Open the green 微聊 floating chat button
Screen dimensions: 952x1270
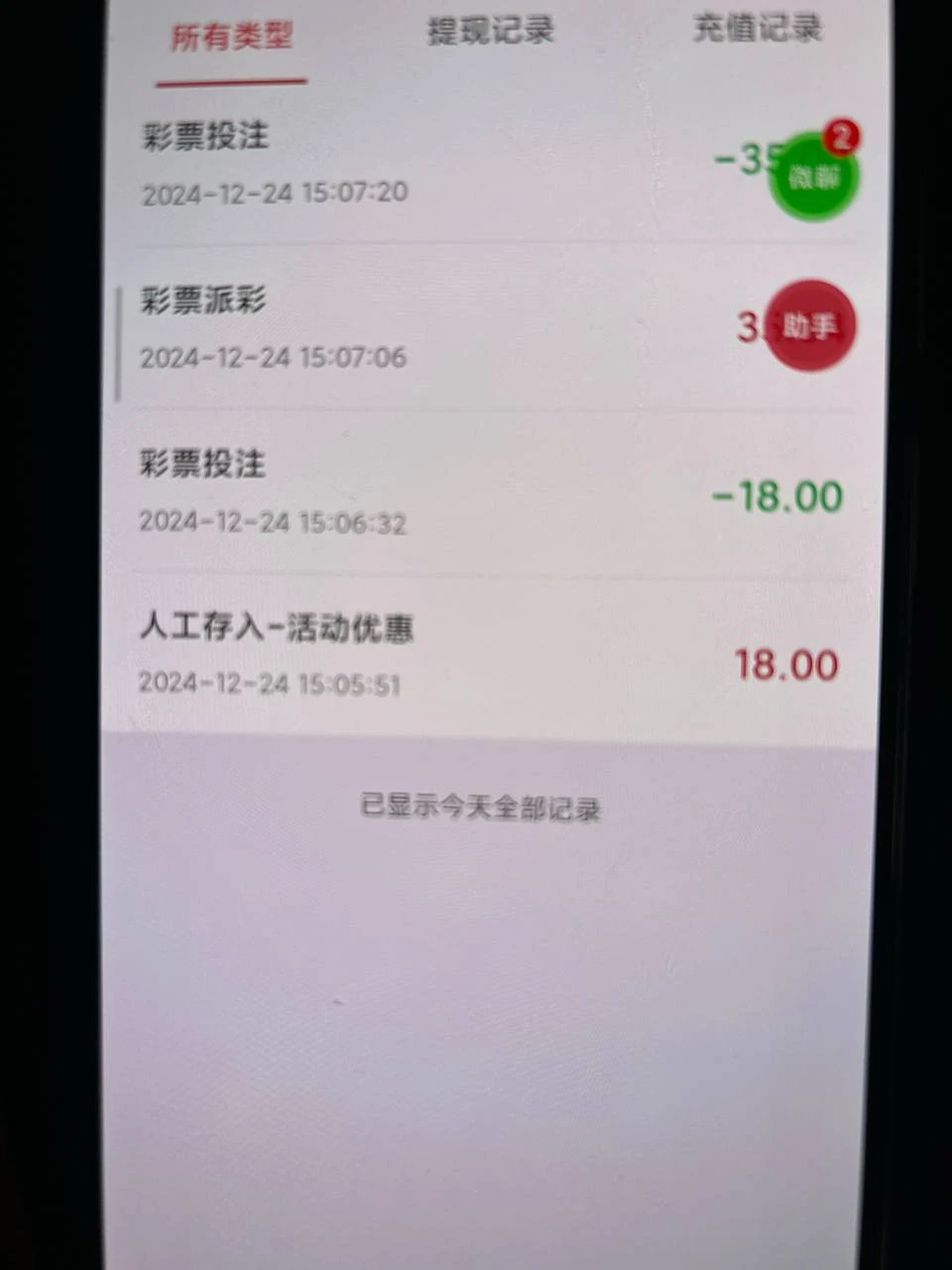pyautogui.click(x=814, y=177)
